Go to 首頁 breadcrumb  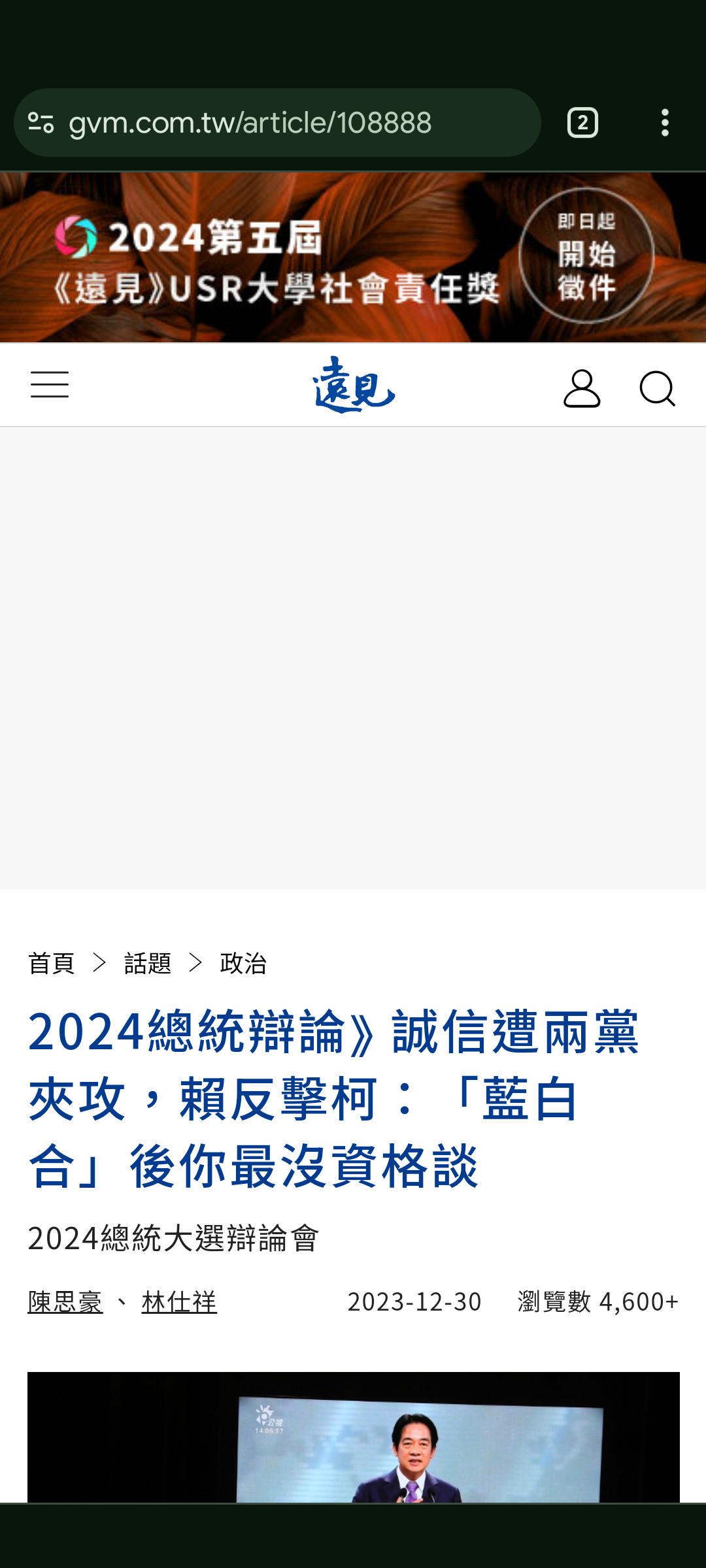pos(52,963)
